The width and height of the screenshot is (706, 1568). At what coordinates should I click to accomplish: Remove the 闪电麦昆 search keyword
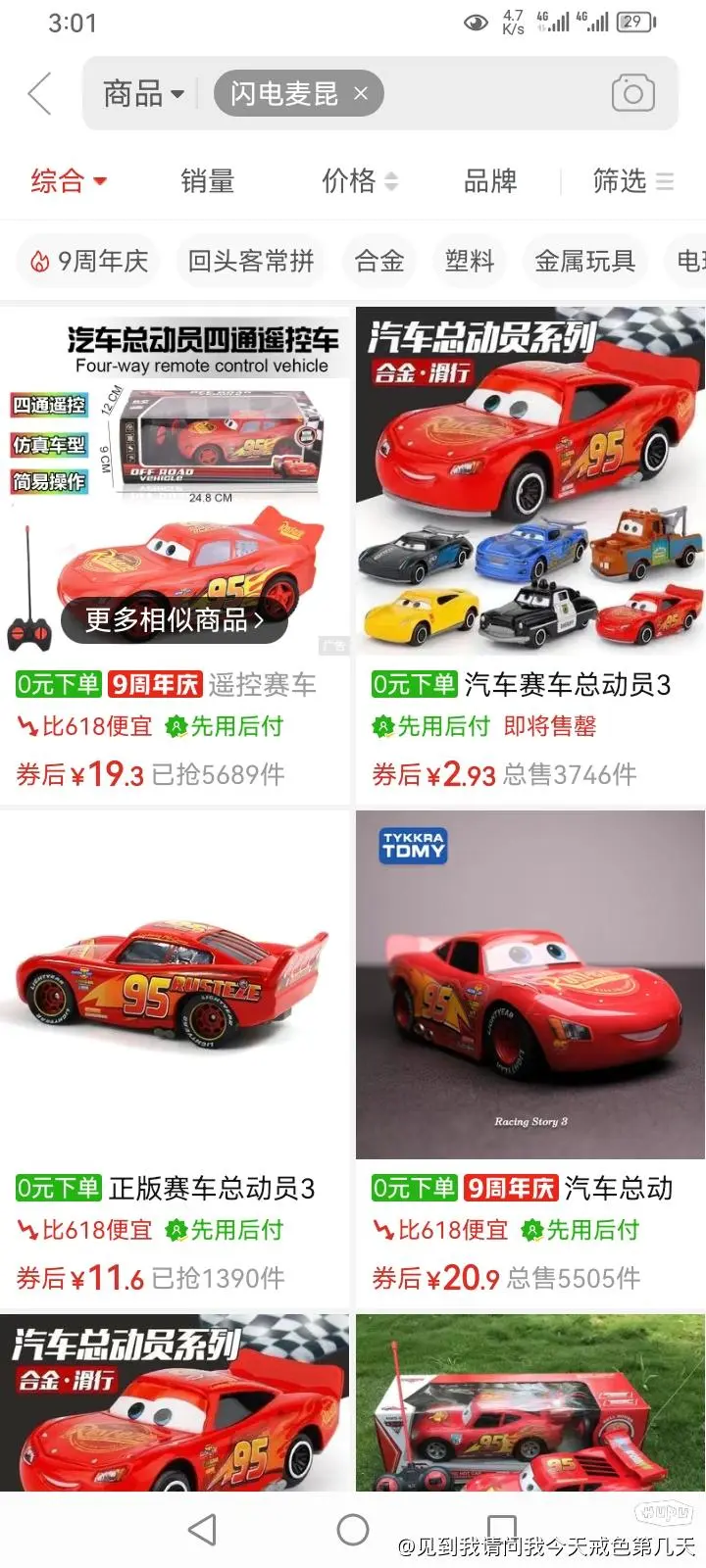click(x=361, y=94)
